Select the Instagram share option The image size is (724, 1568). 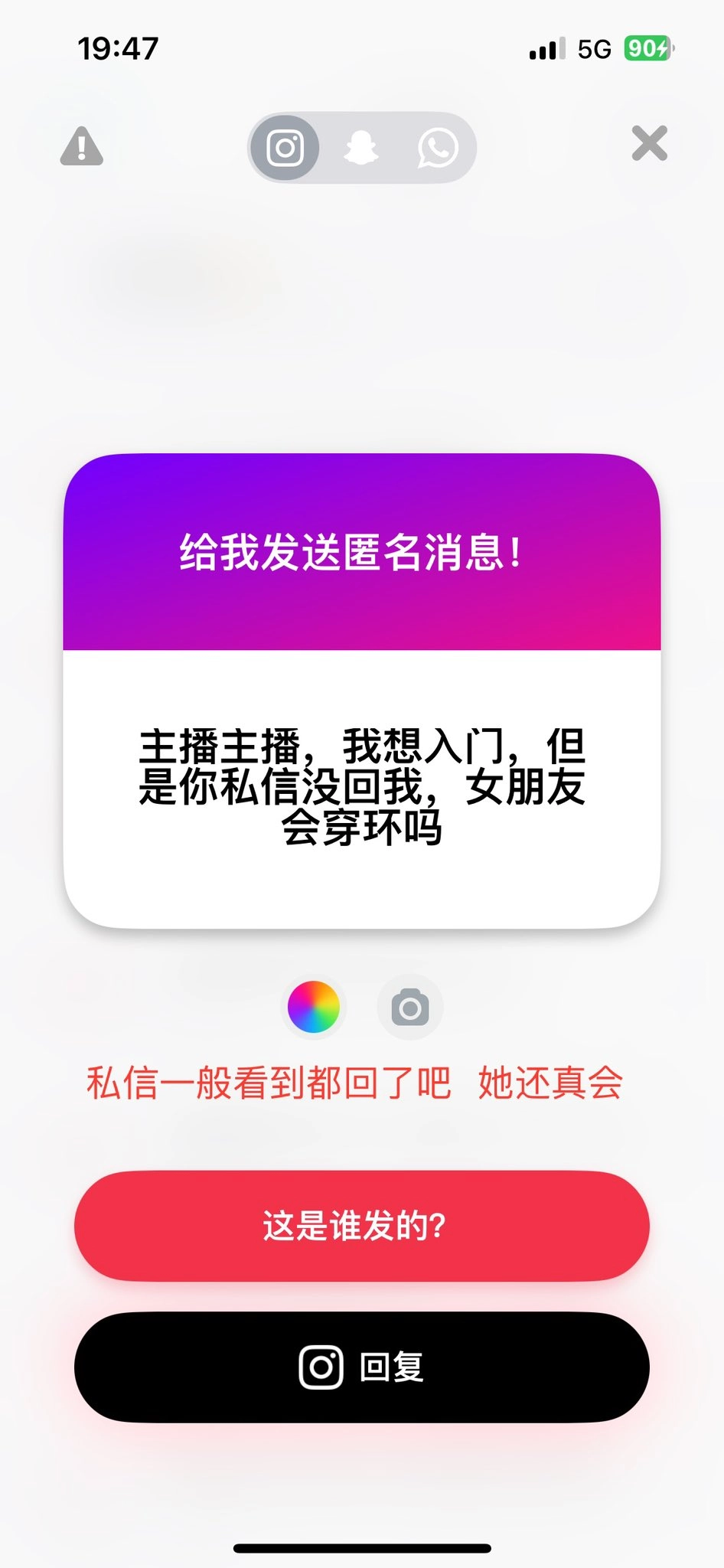tap(285, 148)
